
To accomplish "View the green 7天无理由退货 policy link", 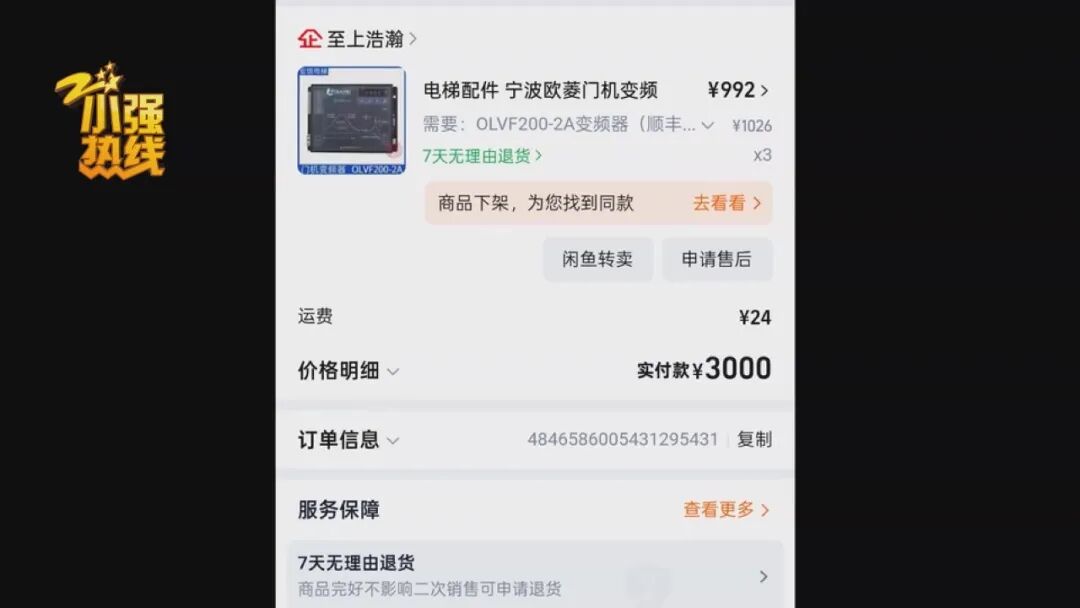I will (x=482, y=156).
